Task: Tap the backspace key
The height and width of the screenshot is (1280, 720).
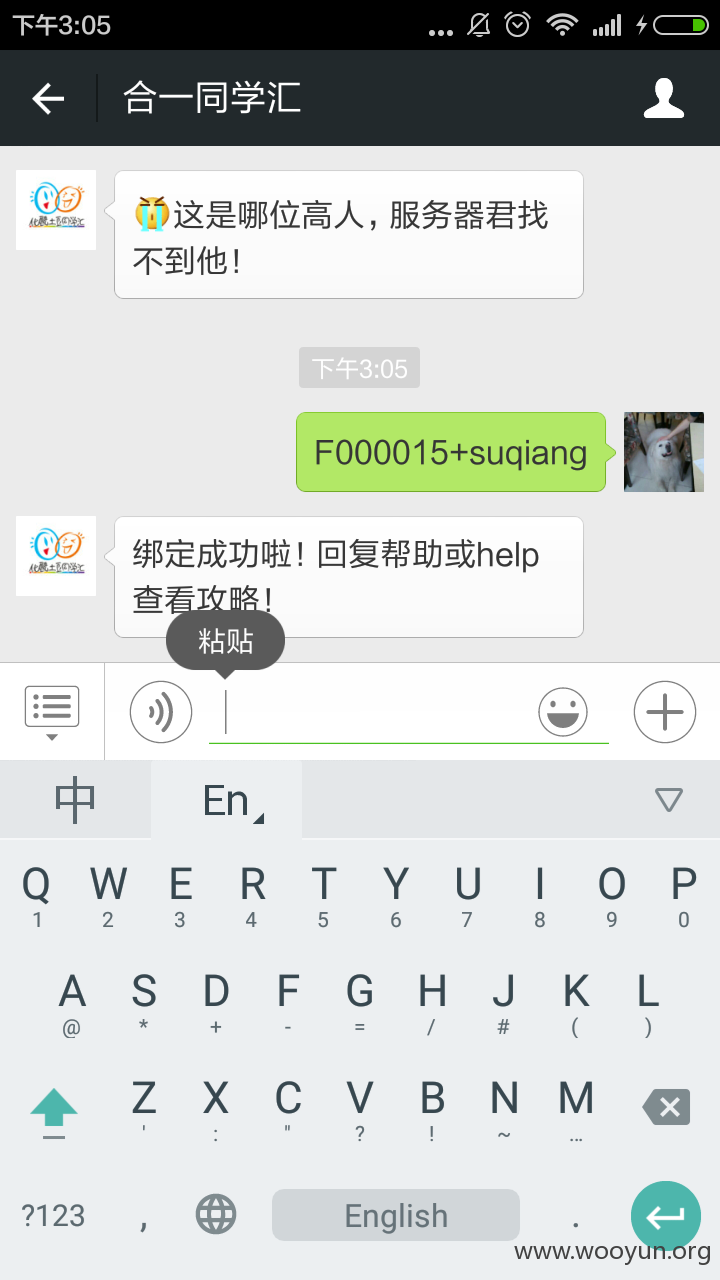Action: (x=666, y=1107)
